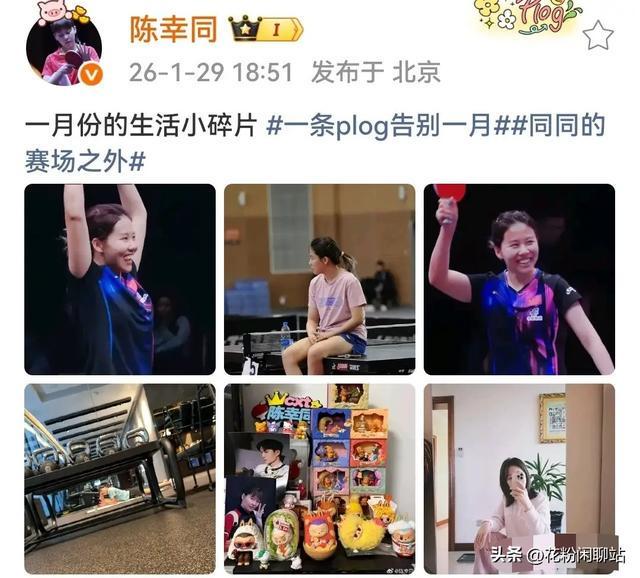Screen dimensions: 640x578
Task: View the toy figurine collection photo
Action: [319, 478]
